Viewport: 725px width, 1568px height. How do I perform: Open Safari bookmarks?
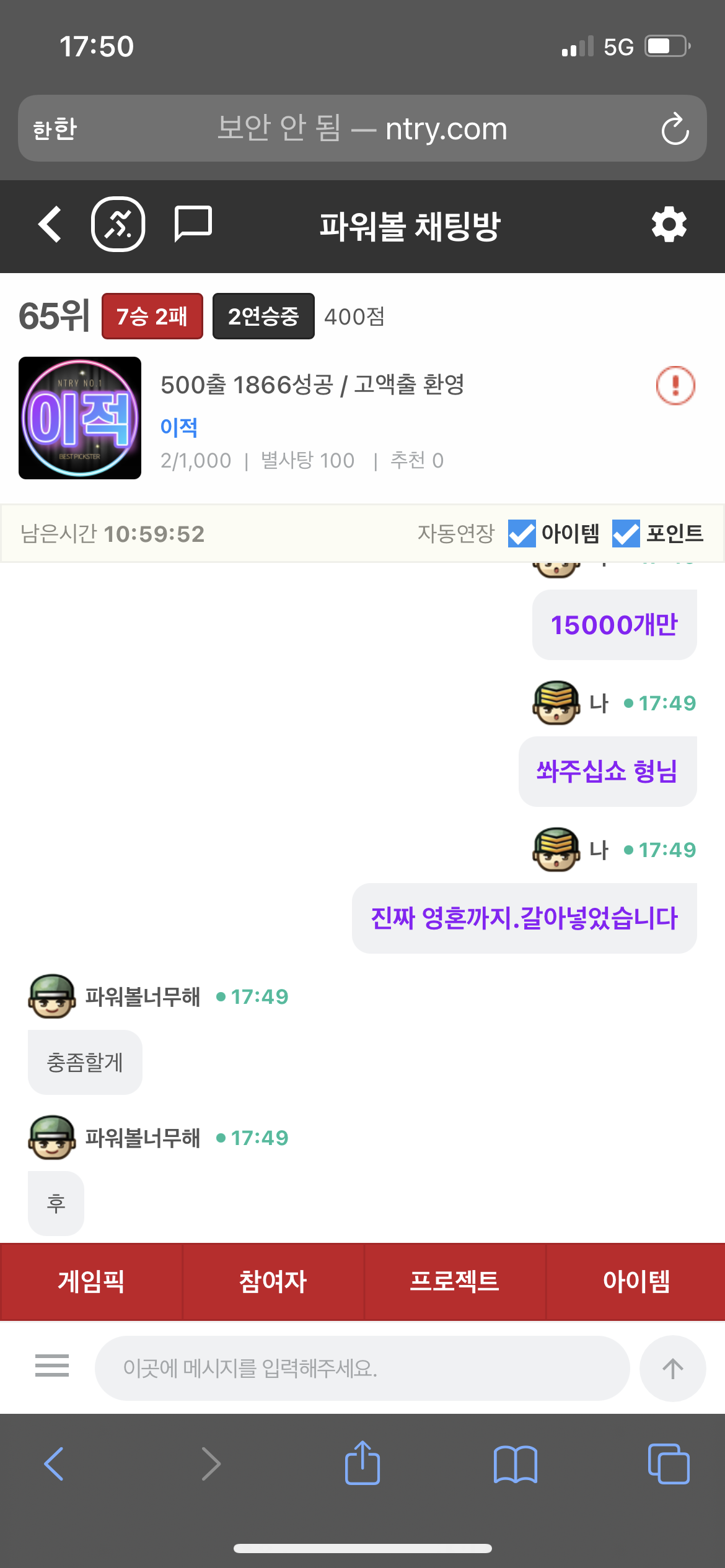click(515, 1463)
